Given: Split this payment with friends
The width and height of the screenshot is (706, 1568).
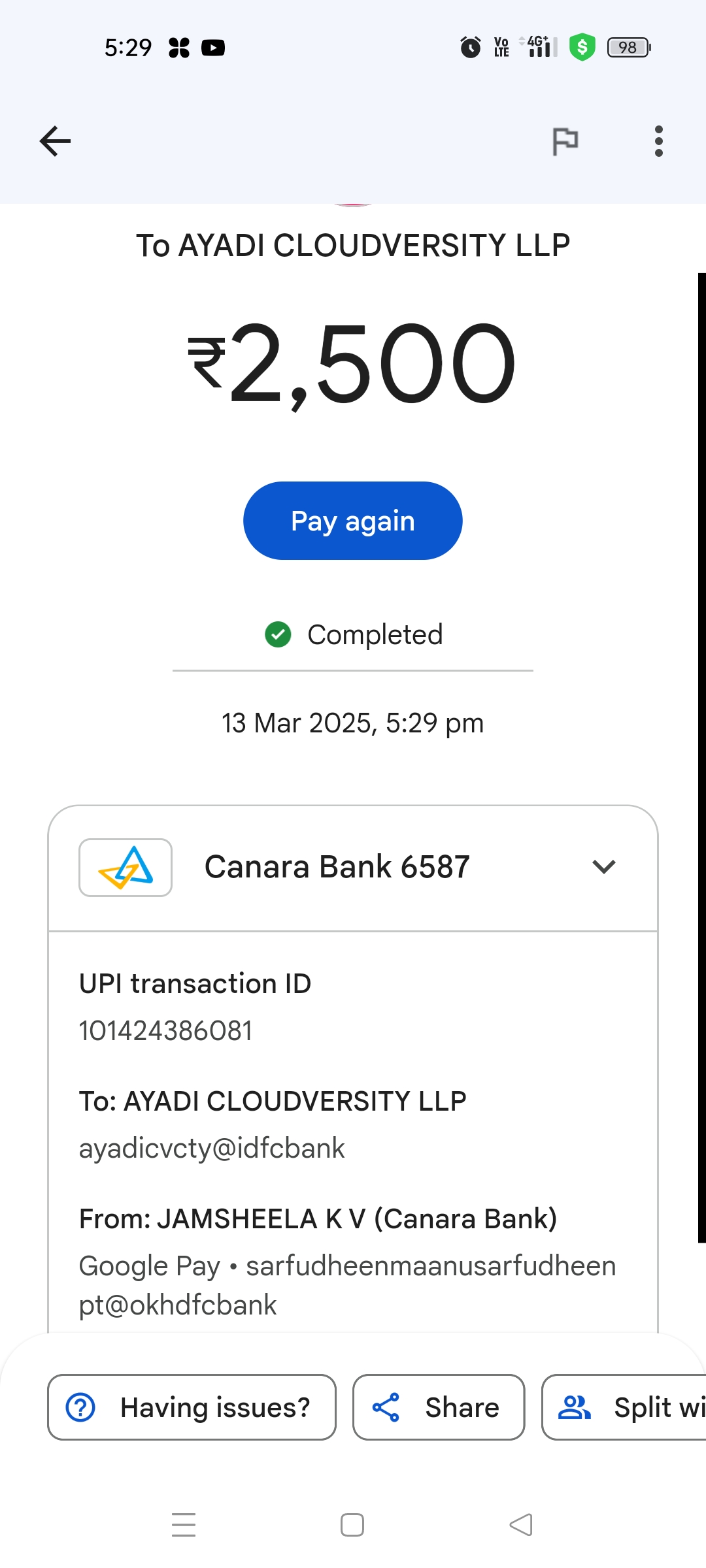Looking at the screenshot, I should point(624,1407).
